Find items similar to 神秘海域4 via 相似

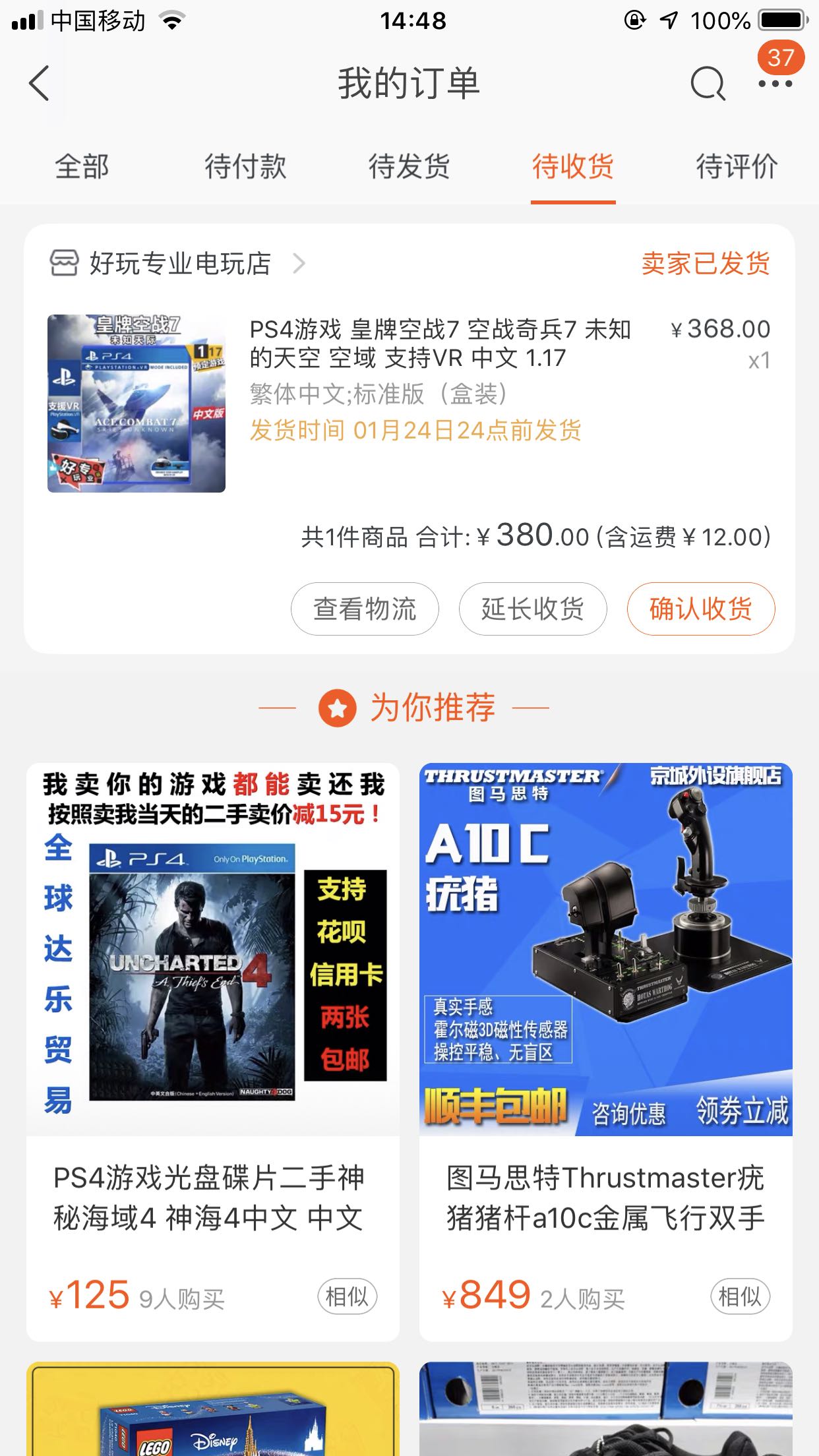347,1297
